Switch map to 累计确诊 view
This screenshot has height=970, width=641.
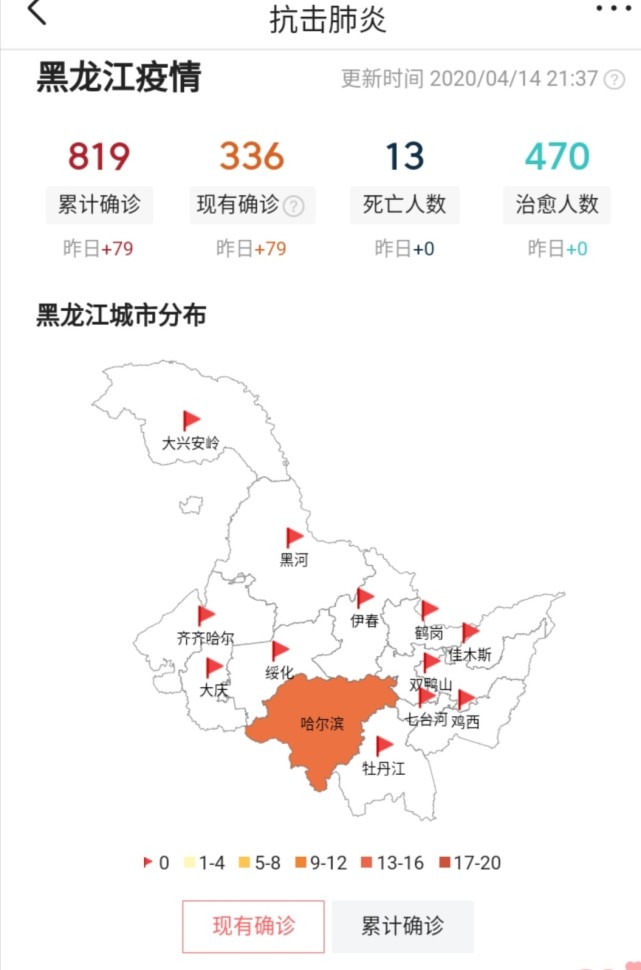pos(403,926)
